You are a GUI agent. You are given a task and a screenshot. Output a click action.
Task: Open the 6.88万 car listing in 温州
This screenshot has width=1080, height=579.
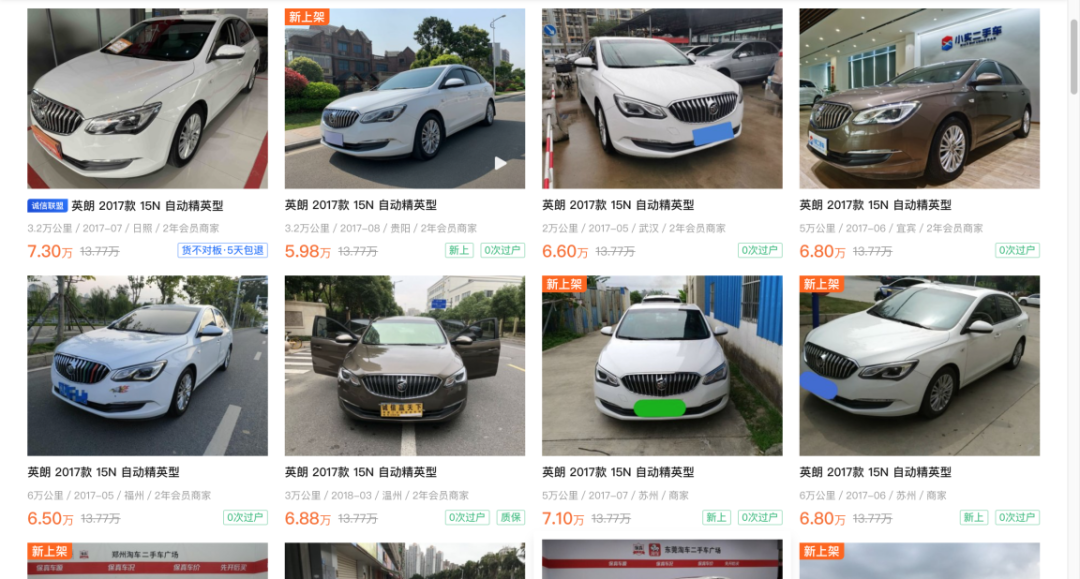404,366
